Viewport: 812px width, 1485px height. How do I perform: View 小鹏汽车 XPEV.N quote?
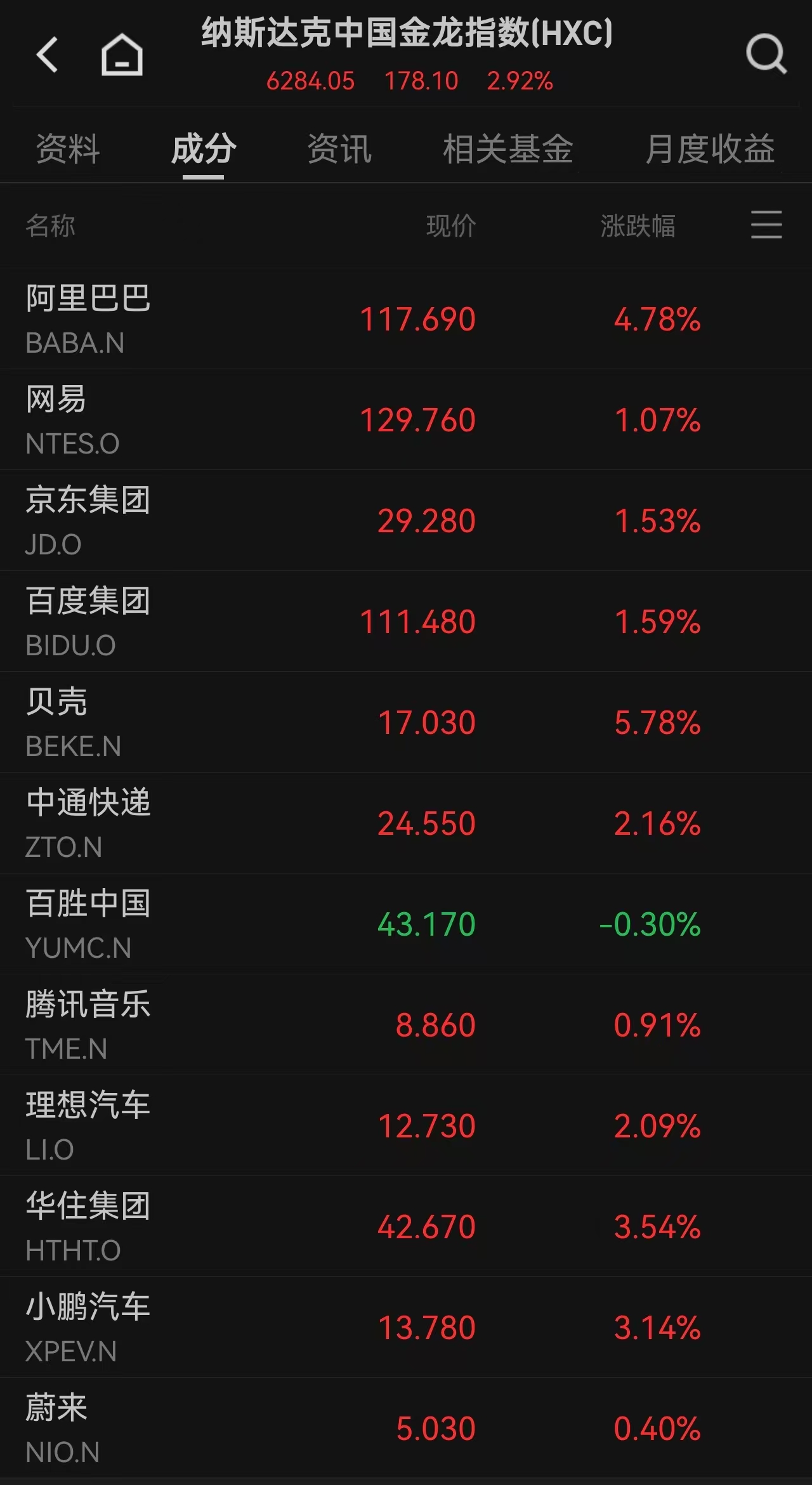[406, 1327]
